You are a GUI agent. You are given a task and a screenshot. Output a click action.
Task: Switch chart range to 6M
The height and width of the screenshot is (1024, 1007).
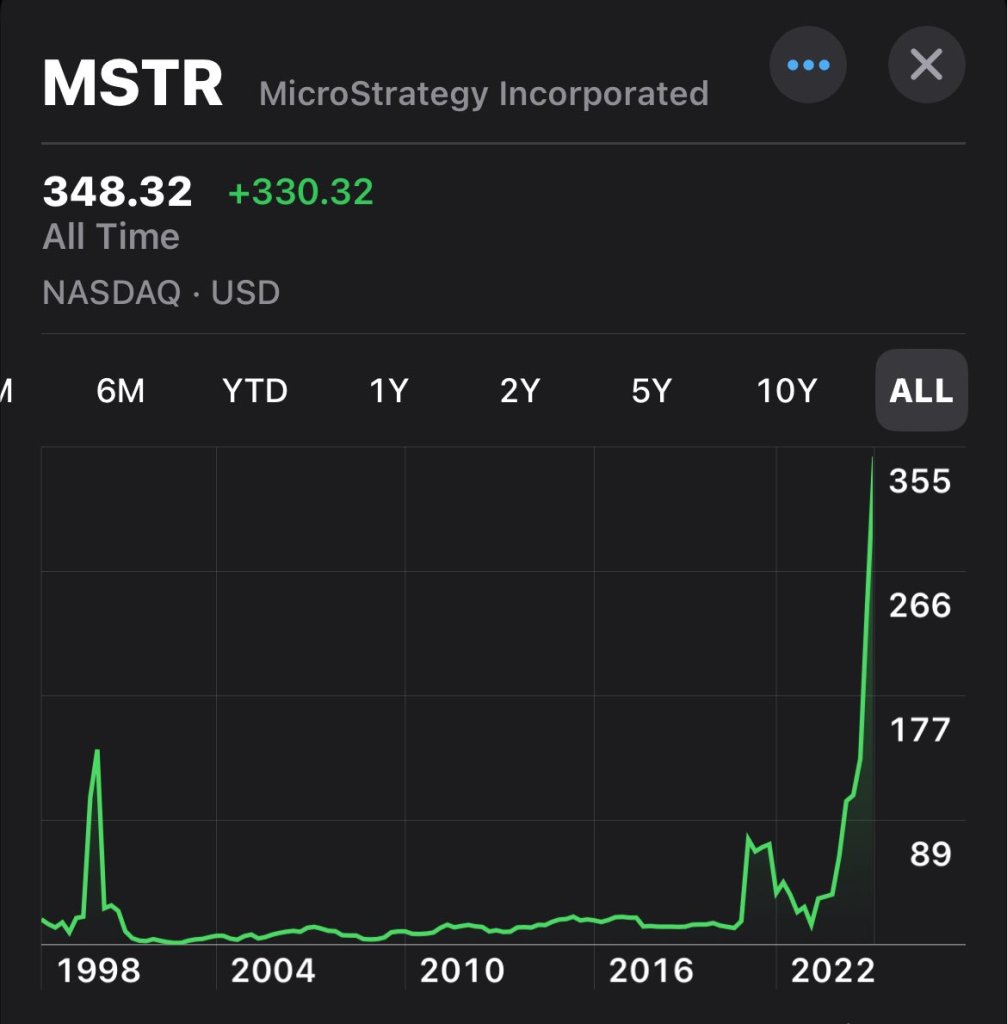[x=120, y=391]
